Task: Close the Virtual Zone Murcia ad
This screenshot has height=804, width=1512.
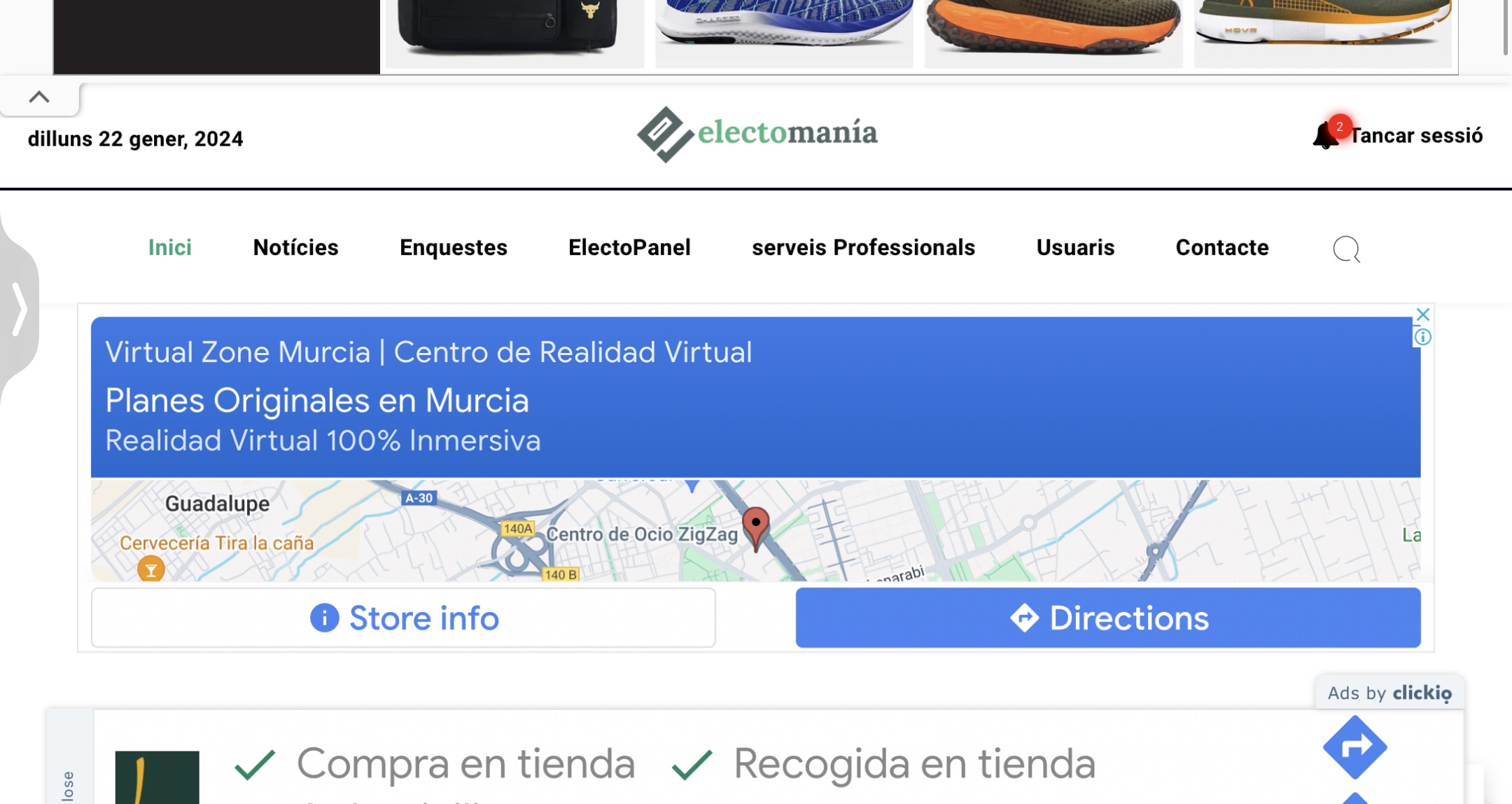Action: (1423, 314)
